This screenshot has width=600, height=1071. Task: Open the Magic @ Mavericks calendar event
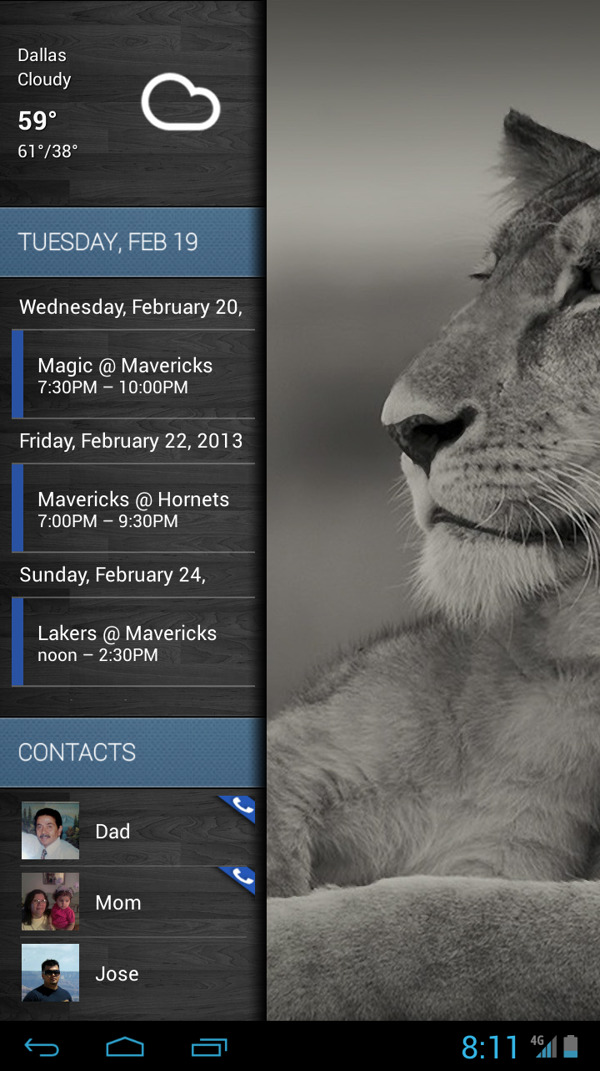(135, 375)
